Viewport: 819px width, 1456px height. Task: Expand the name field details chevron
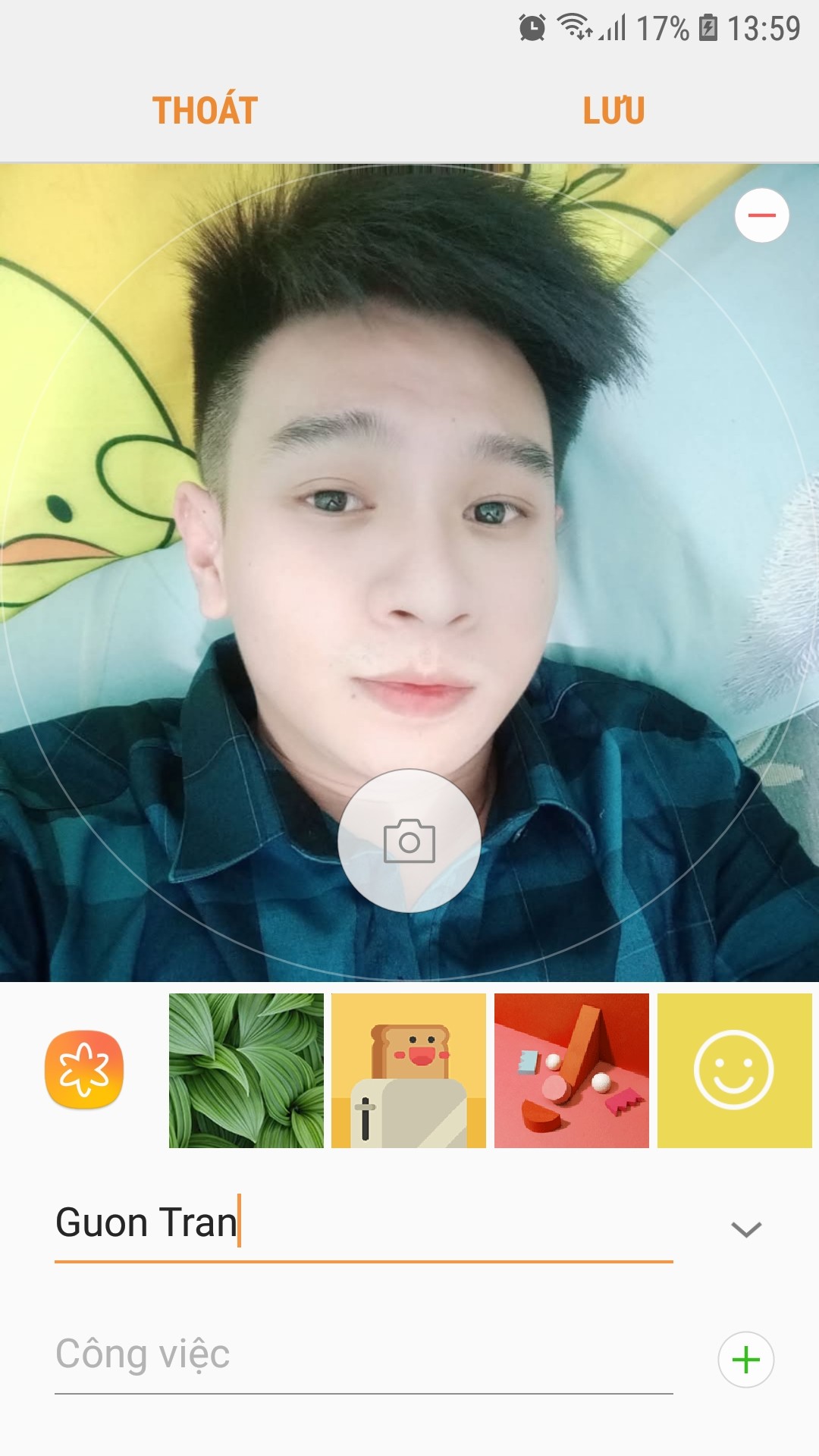[746, 1228]
